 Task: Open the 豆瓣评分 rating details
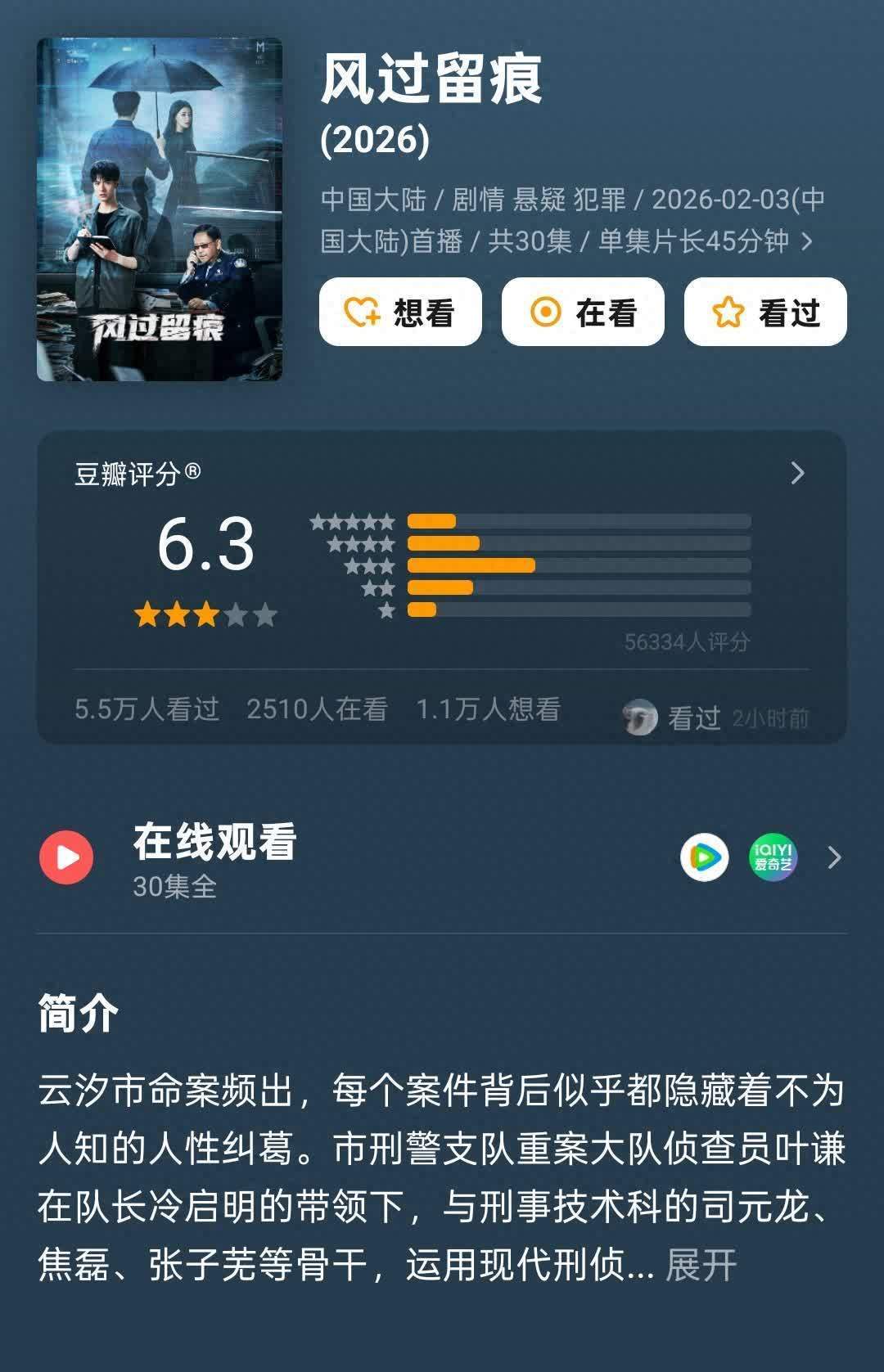(x=797, y=473)
